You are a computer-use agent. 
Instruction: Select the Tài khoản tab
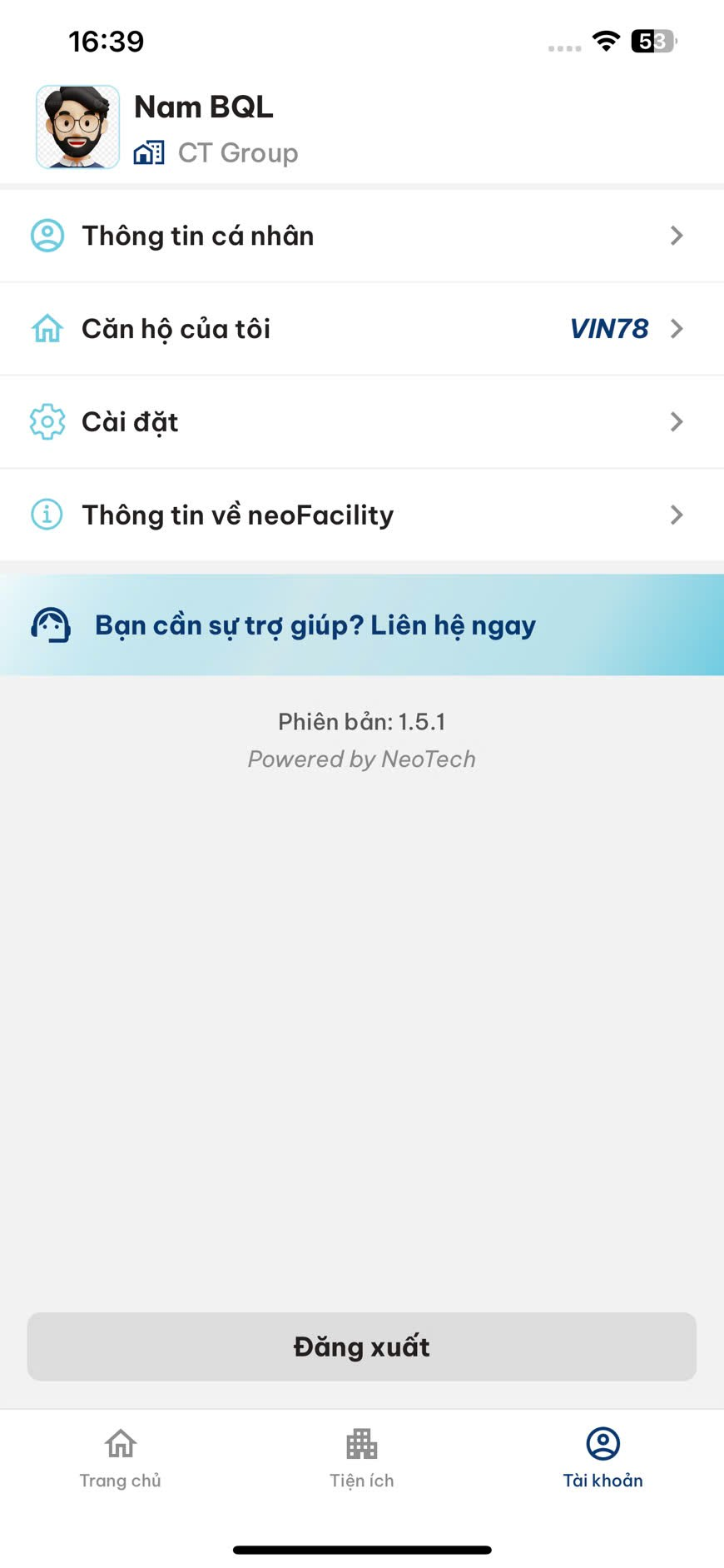(603, 1459)
